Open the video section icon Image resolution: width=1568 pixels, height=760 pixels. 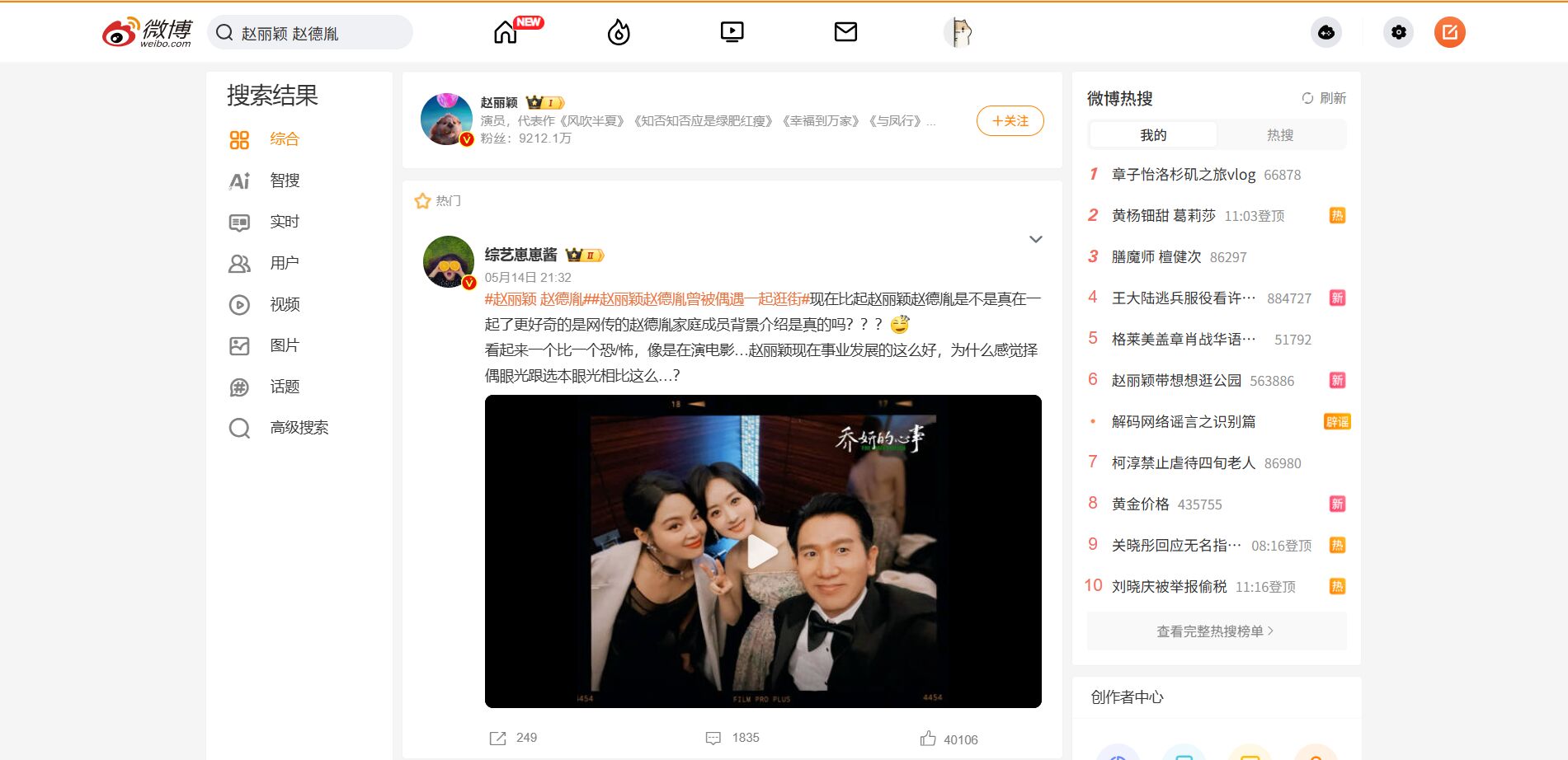732,32
